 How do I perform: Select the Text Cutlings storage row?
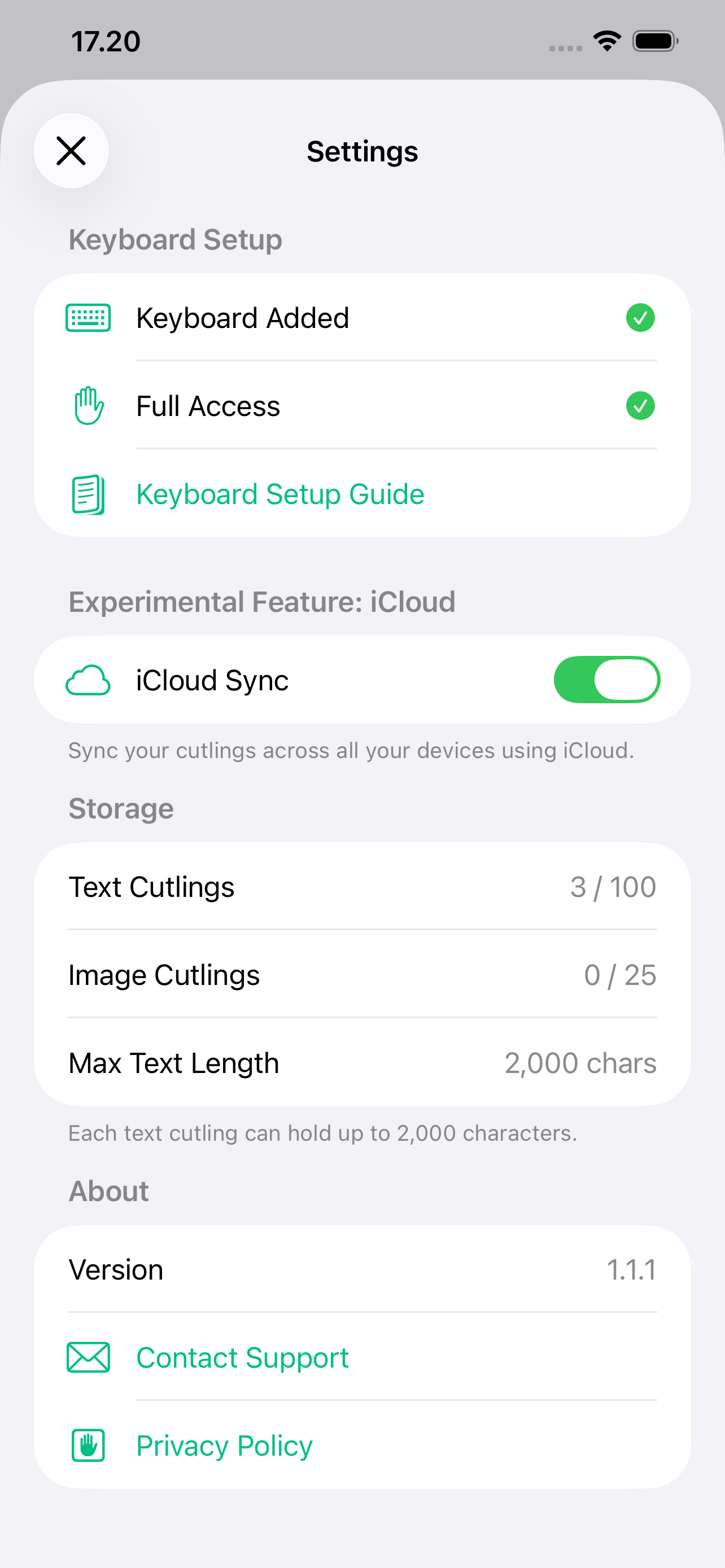point(362,887)
